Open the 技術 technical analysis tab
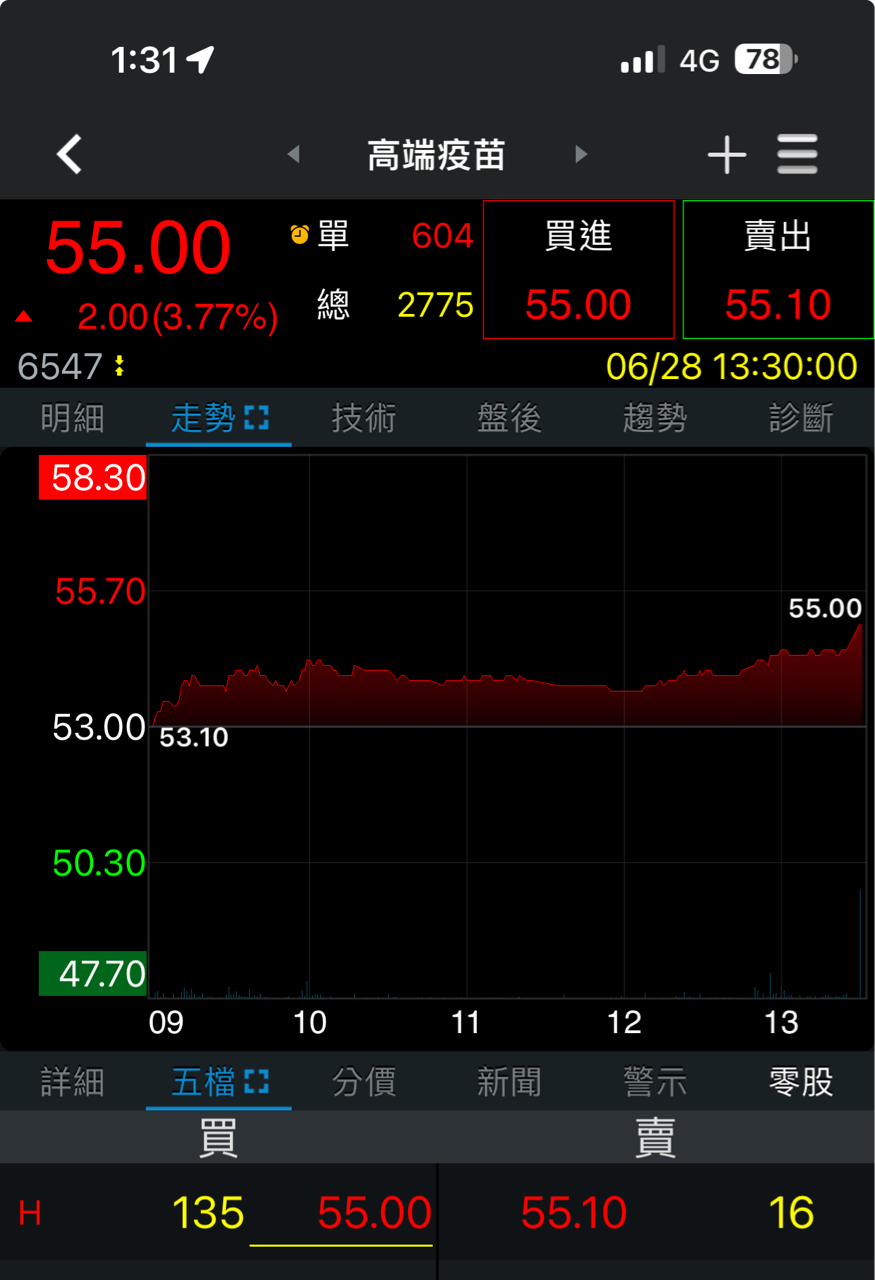The image size is (875, 1280). click(364, 418)
